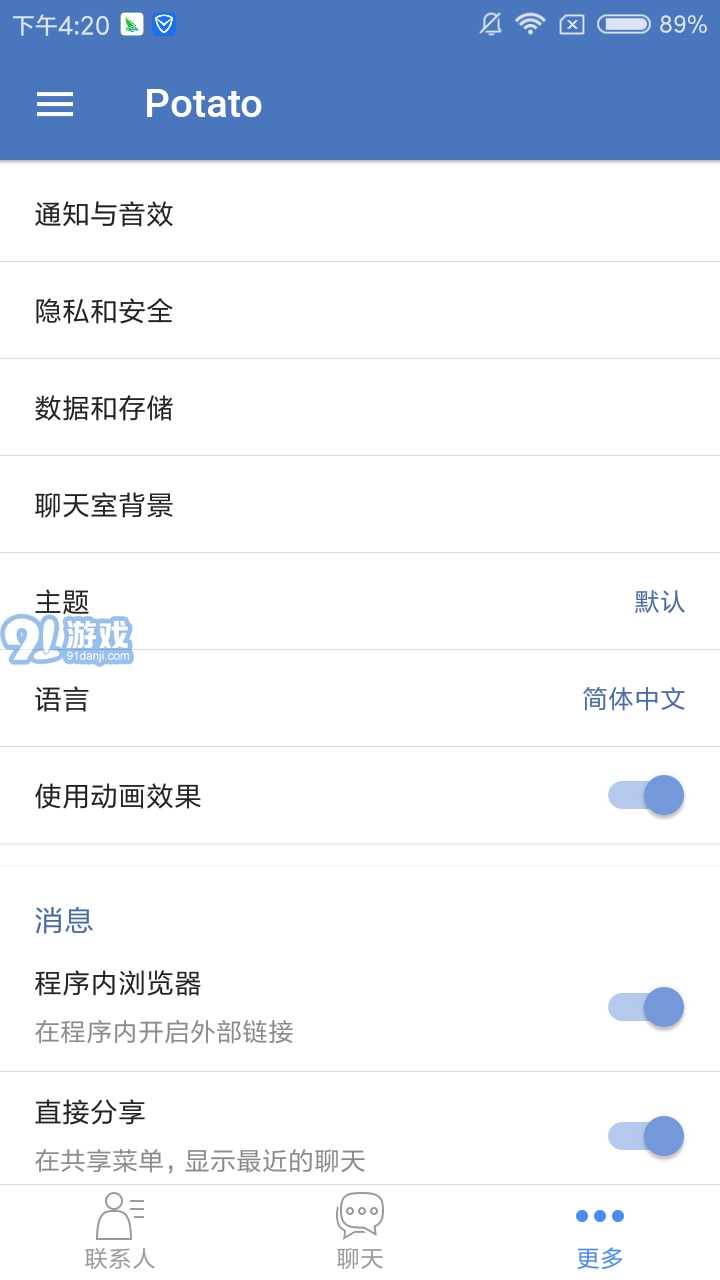Disable the 程序内浏览器 switch
Image resolution: width=720 pixels, height=1280 pixels.
[646, 1007]
